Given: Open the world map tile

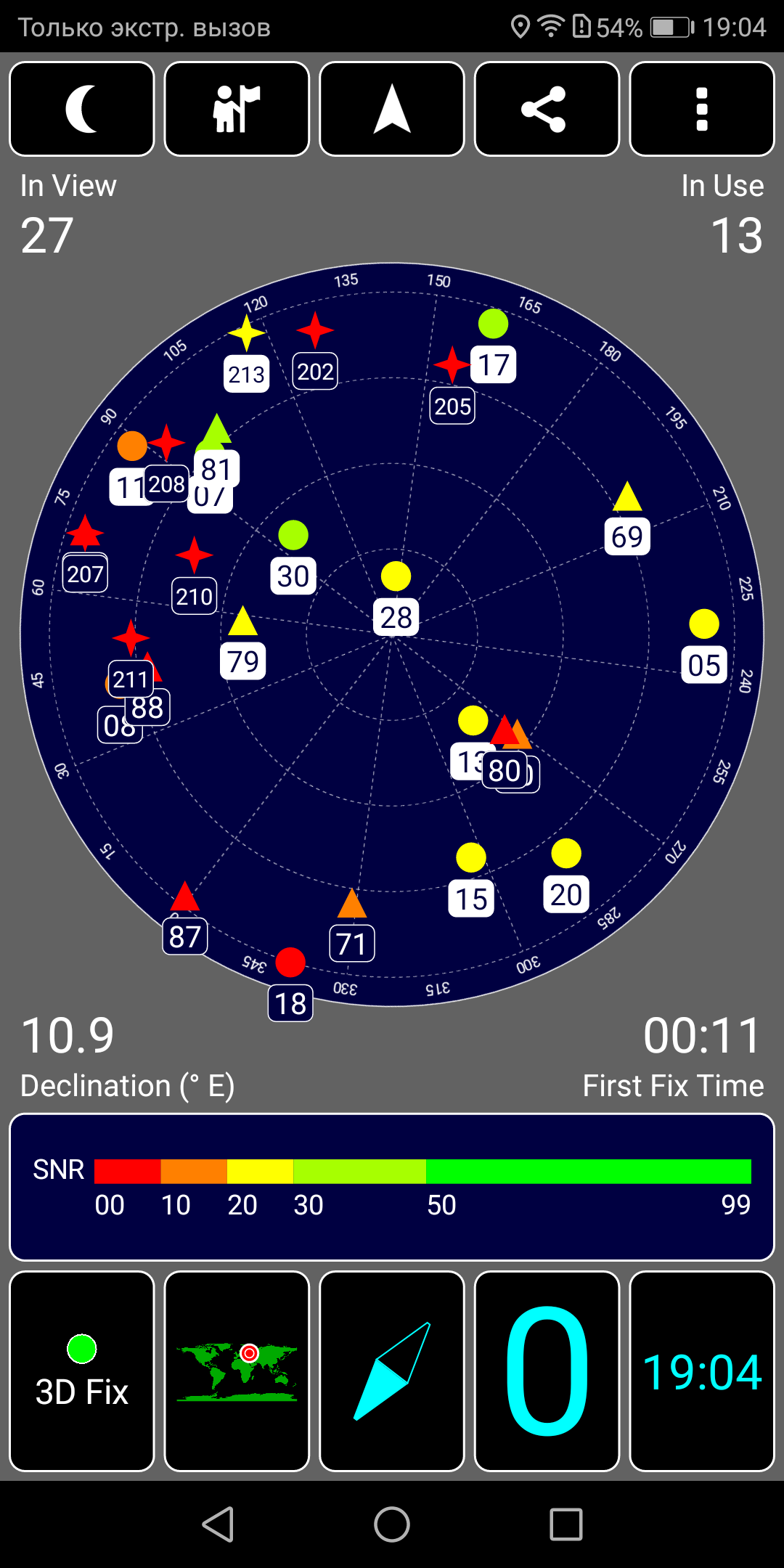Looking at the screenshot, I should coord(237,1371).
